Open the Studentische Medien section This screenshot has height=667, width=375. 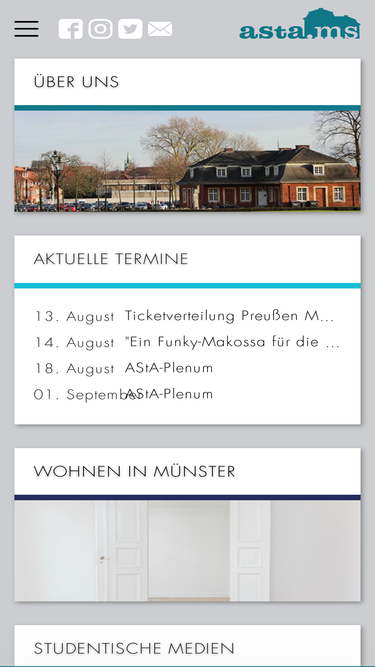(188, 646)
